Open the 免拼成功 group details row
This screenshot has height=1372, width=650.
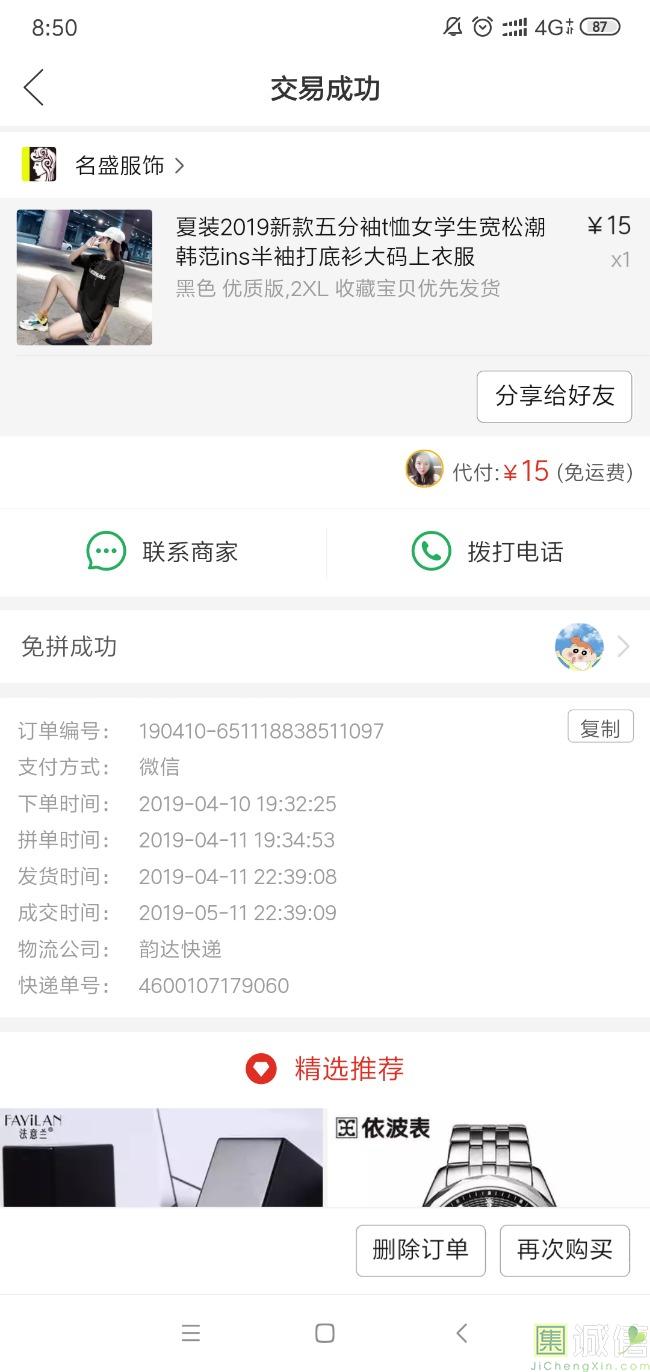[325, 647]
